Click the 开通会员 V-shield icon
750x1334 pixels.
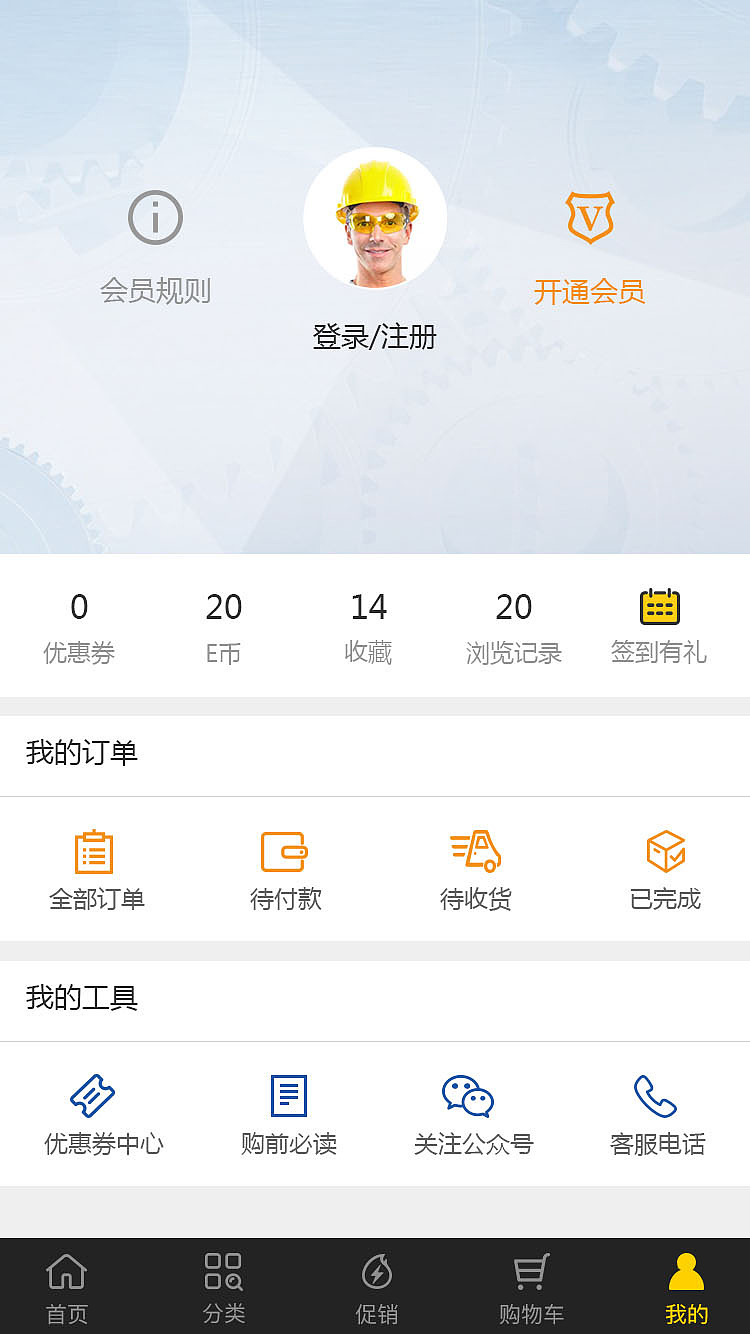pyautogui.click(x=590, y=217)
